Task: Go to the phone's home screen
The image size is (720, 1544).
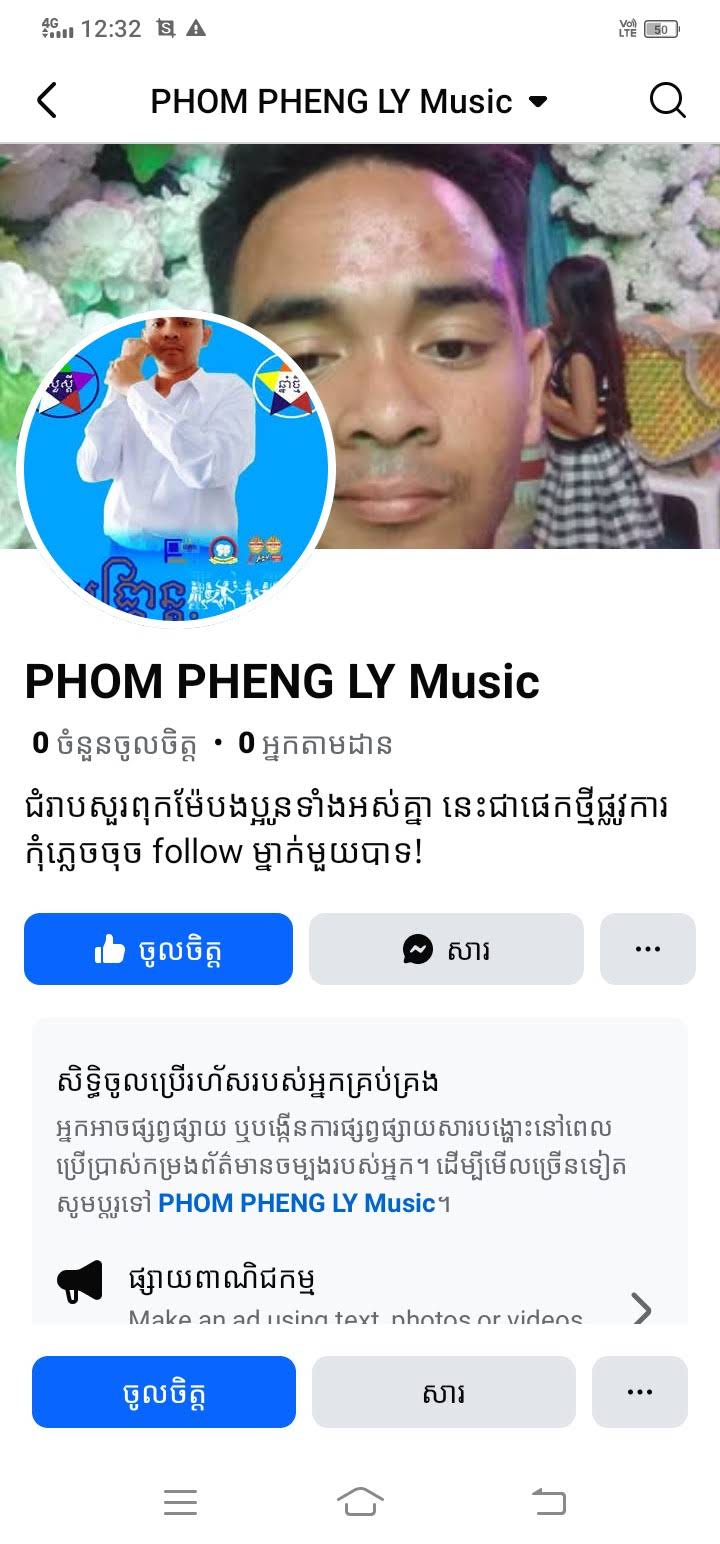Action: coord(360,1501)
